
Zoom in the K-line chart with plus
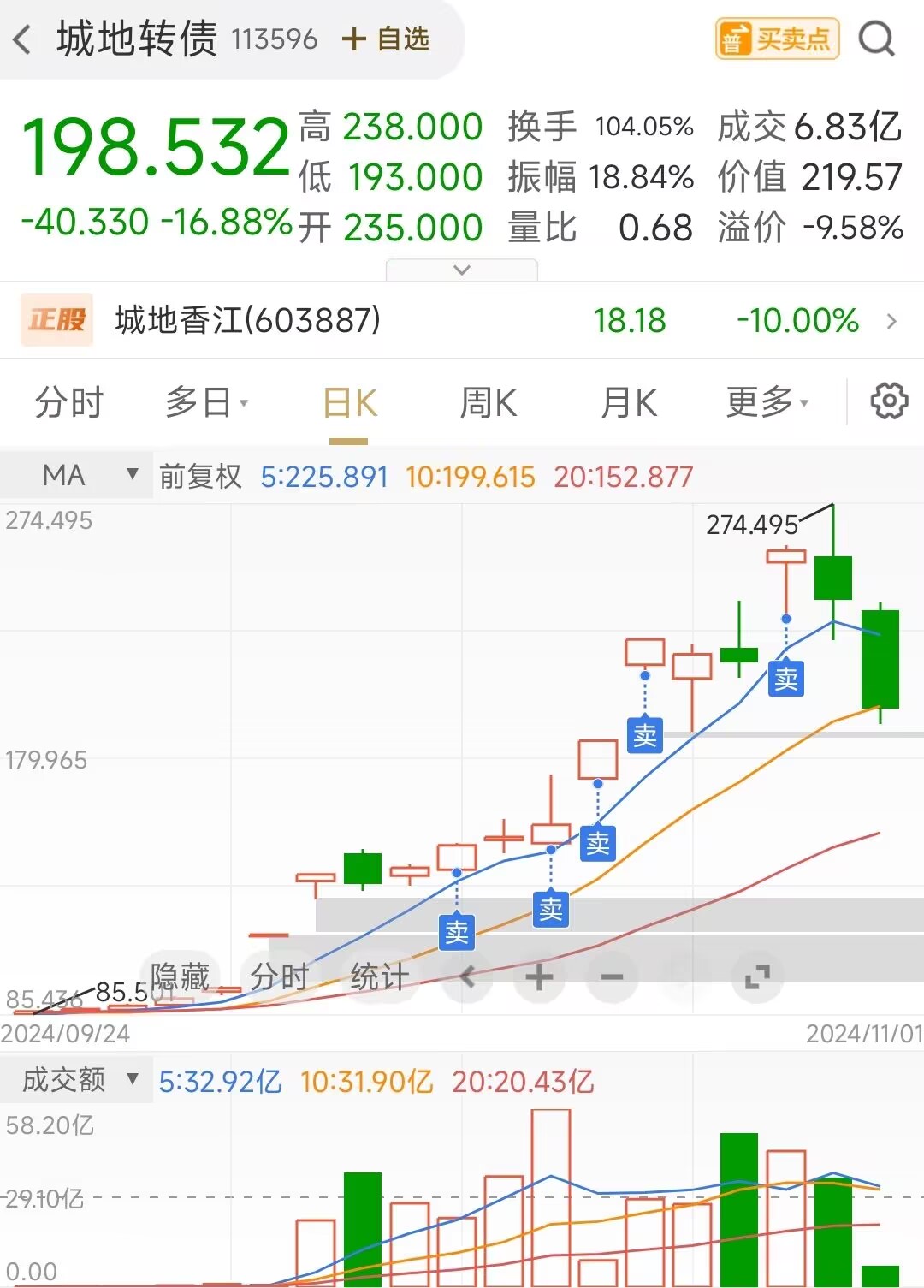[x=539, y=976]
